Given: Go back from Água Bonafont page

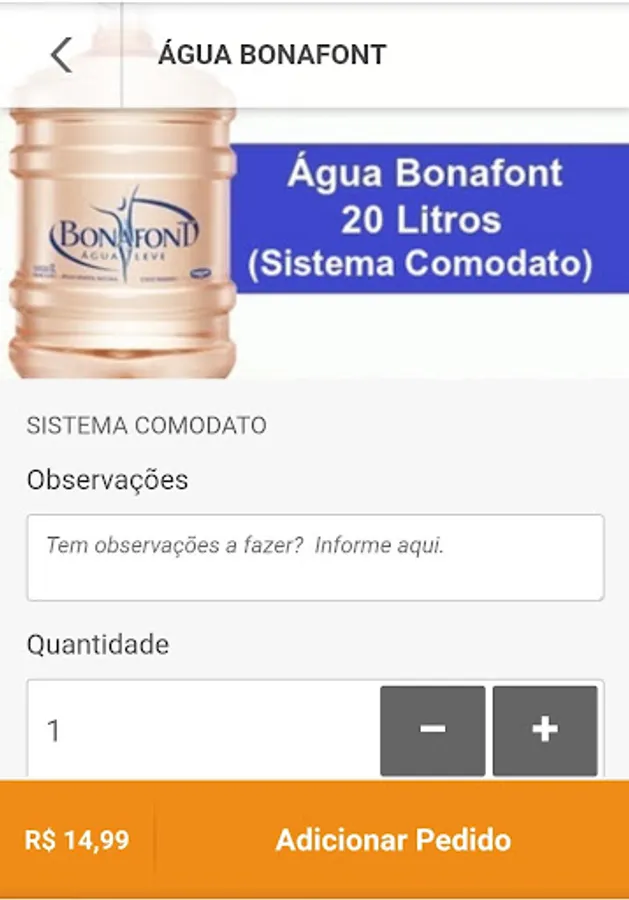Looking at the screenshot, I should click(x=62, y=55).
